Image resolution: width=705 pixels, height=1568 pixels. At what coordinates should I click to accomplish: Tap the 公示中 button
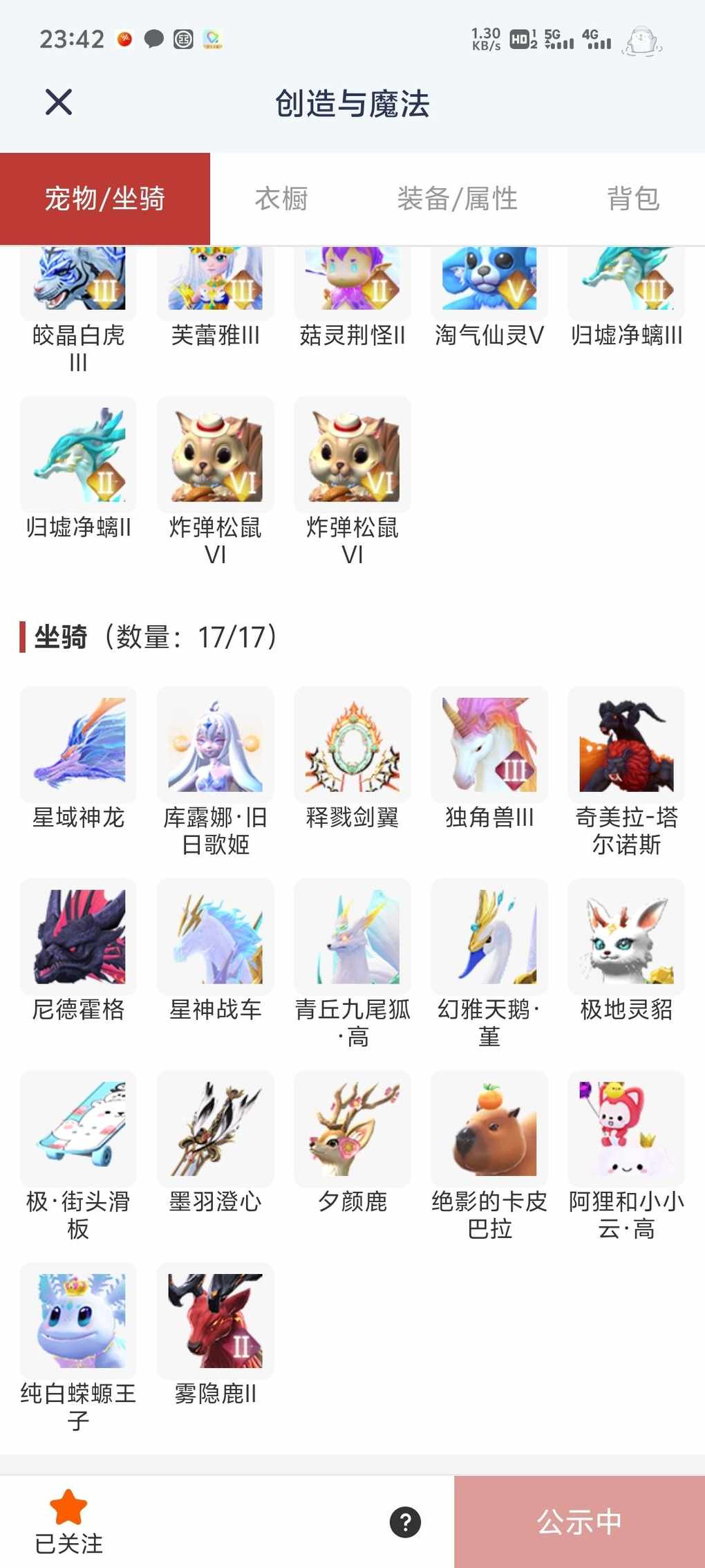(x=579, y=1522)
